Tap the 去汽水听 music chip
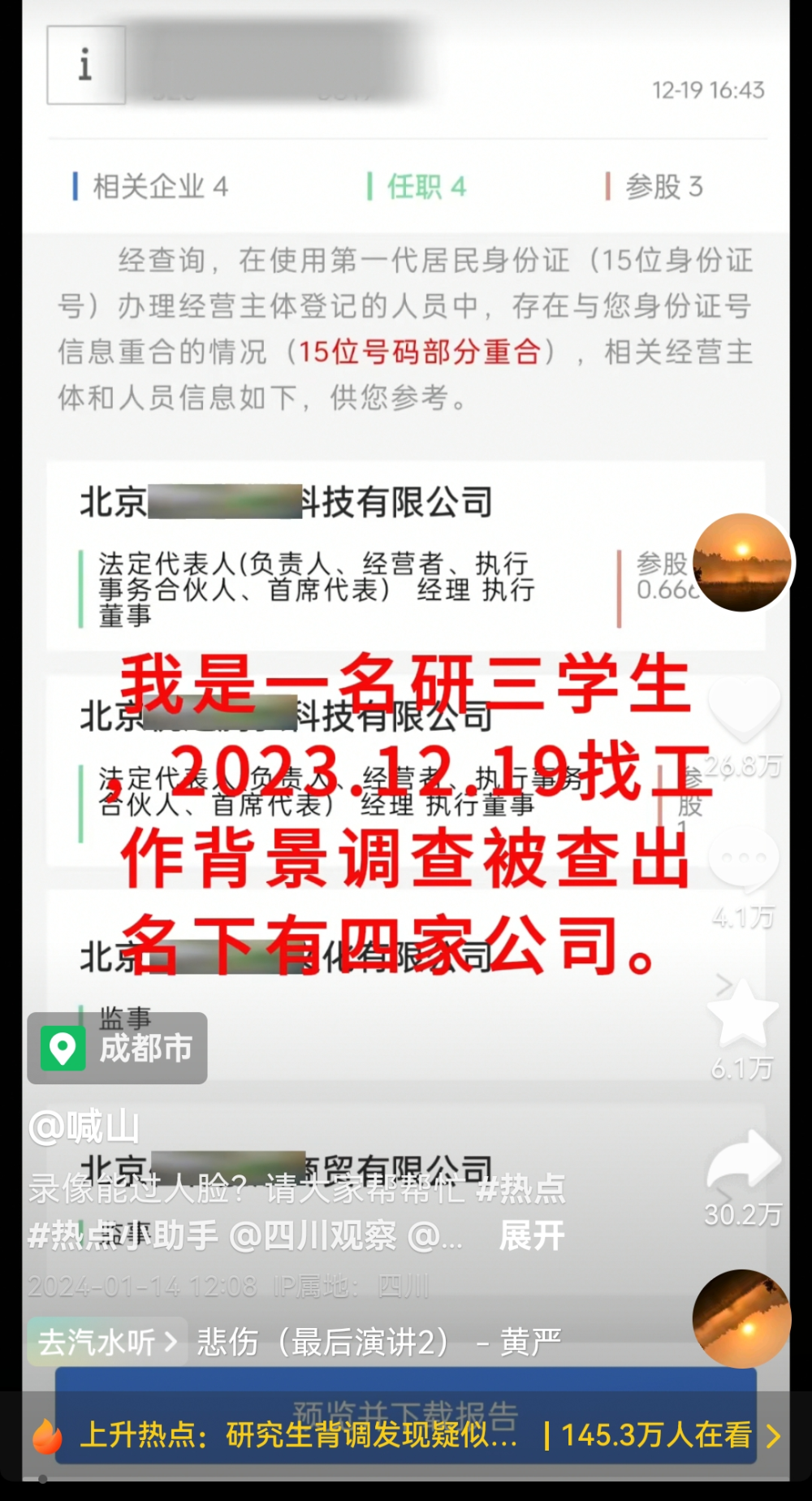Screen dimensions: 812x1501 (107, 1342)
